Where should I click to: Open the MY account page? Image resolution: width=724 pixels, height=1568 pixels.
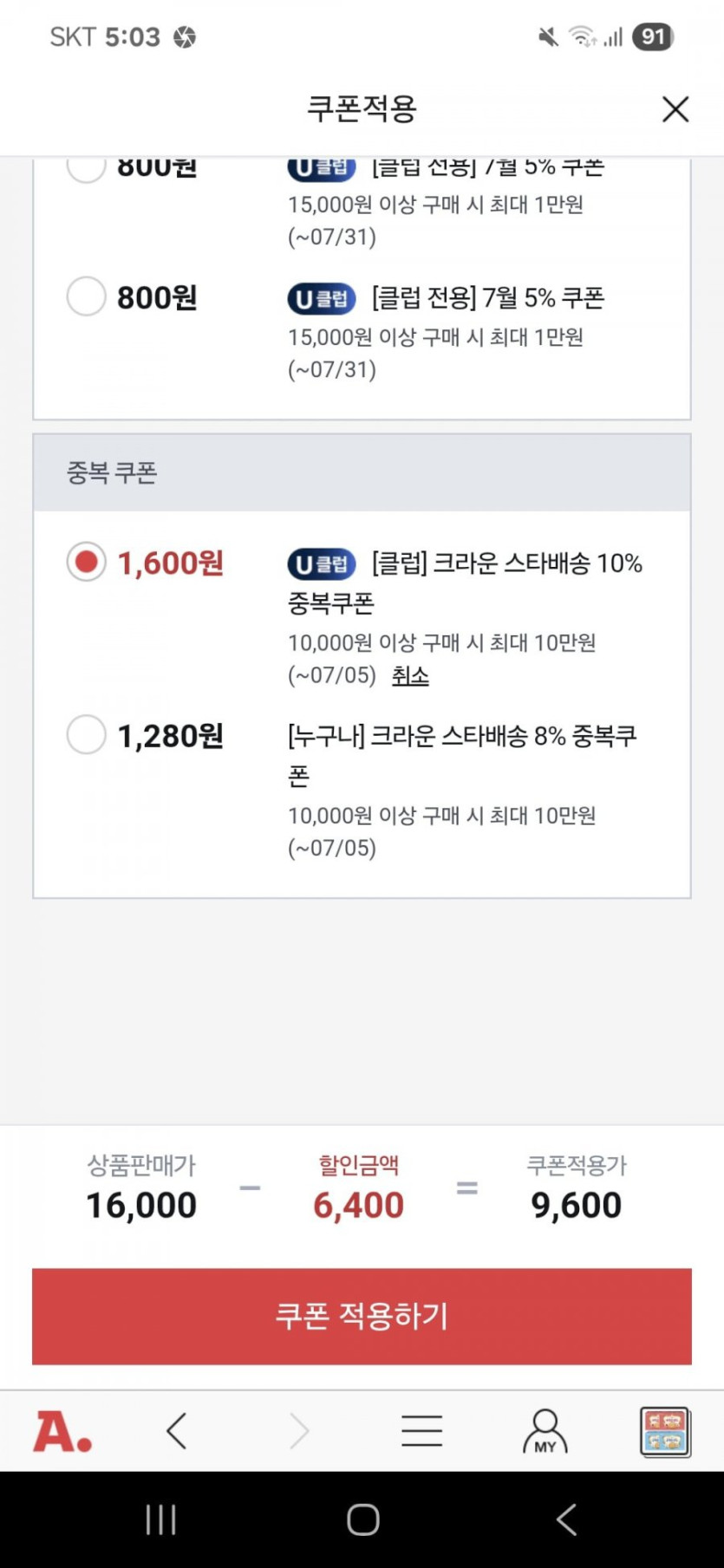(x=545, y=1431)
